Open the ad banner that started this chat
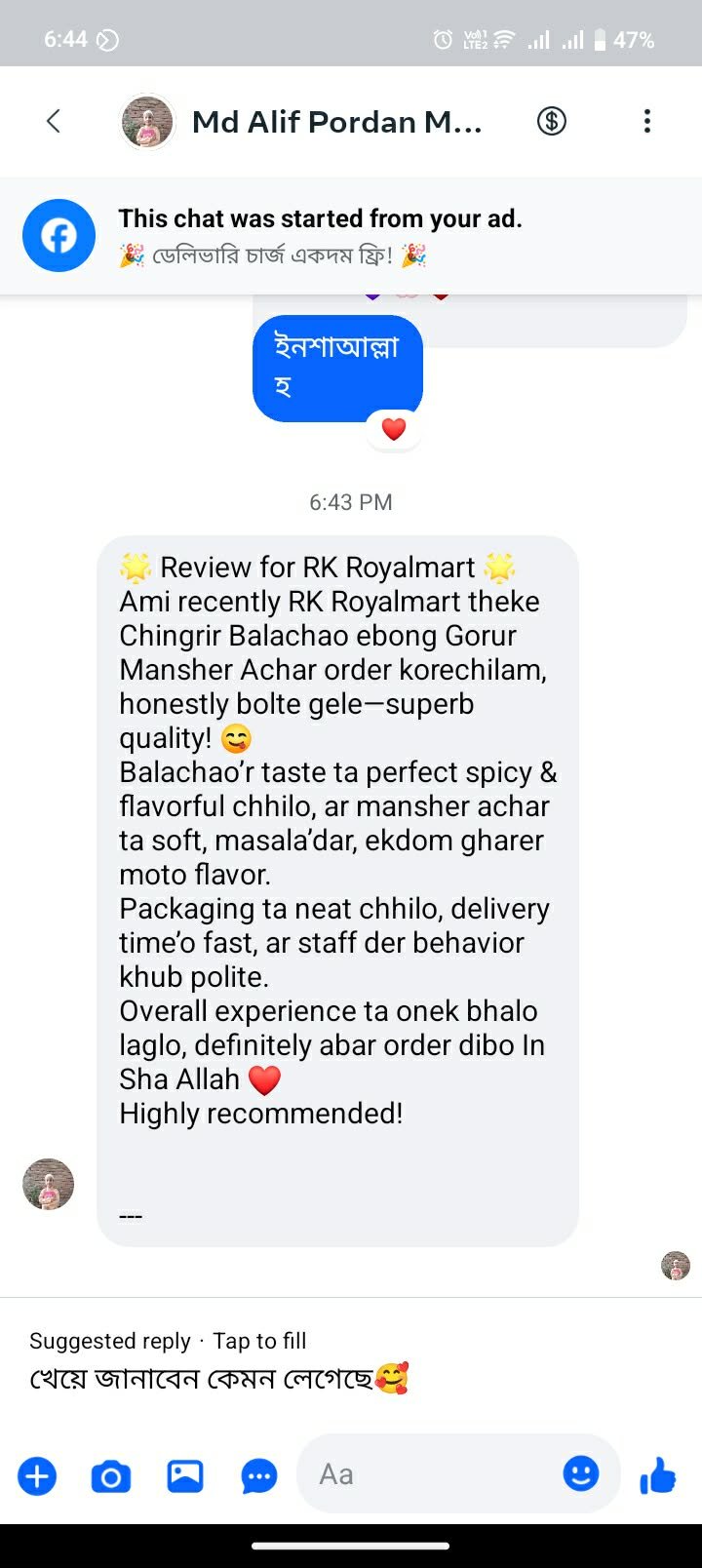The height and width of the screenshot is (1568, 702). (320, 236)
